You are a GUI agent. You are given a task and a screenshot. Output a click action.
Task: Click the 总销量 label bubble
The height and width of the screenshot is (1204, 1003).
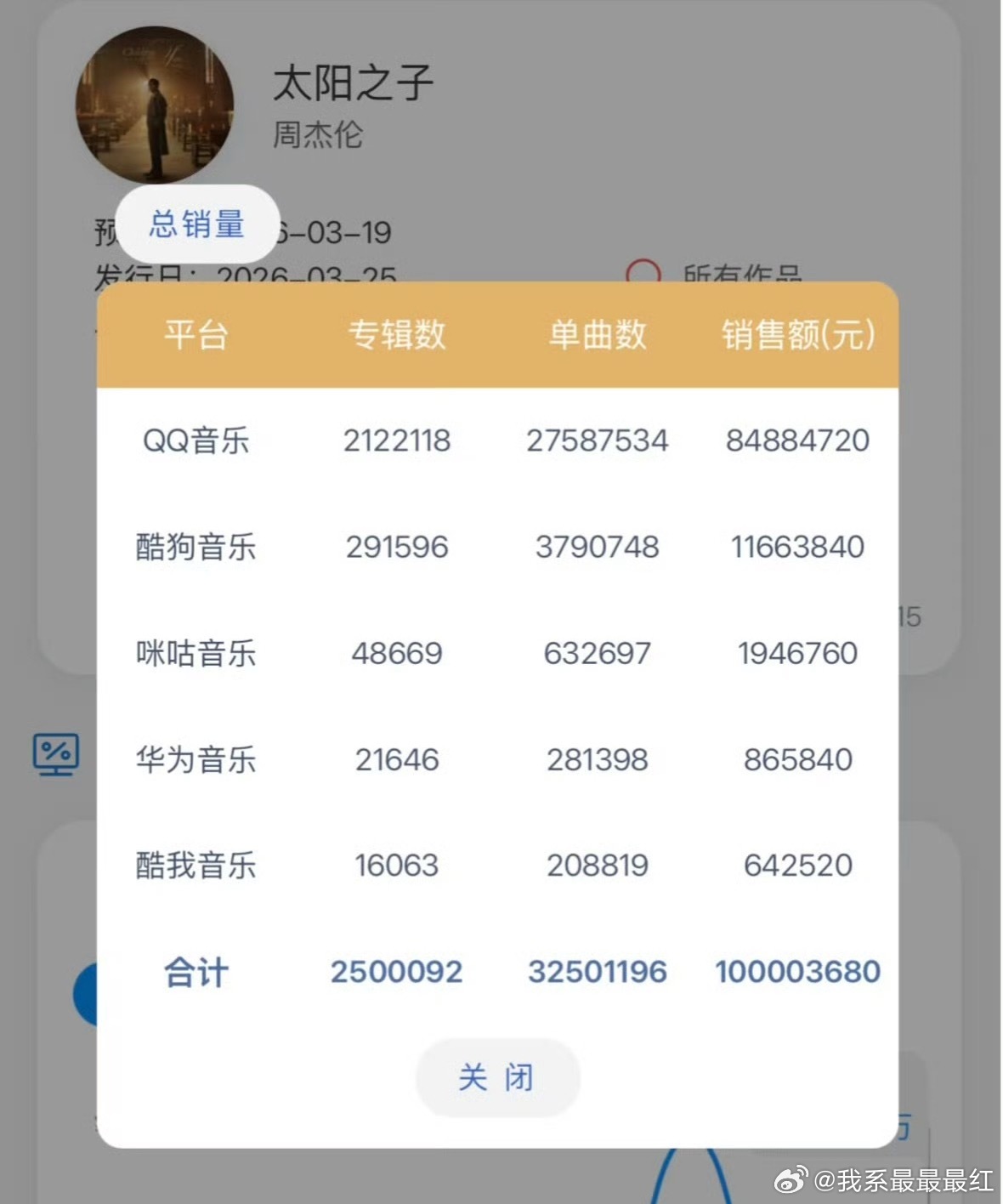click(198, 224)
